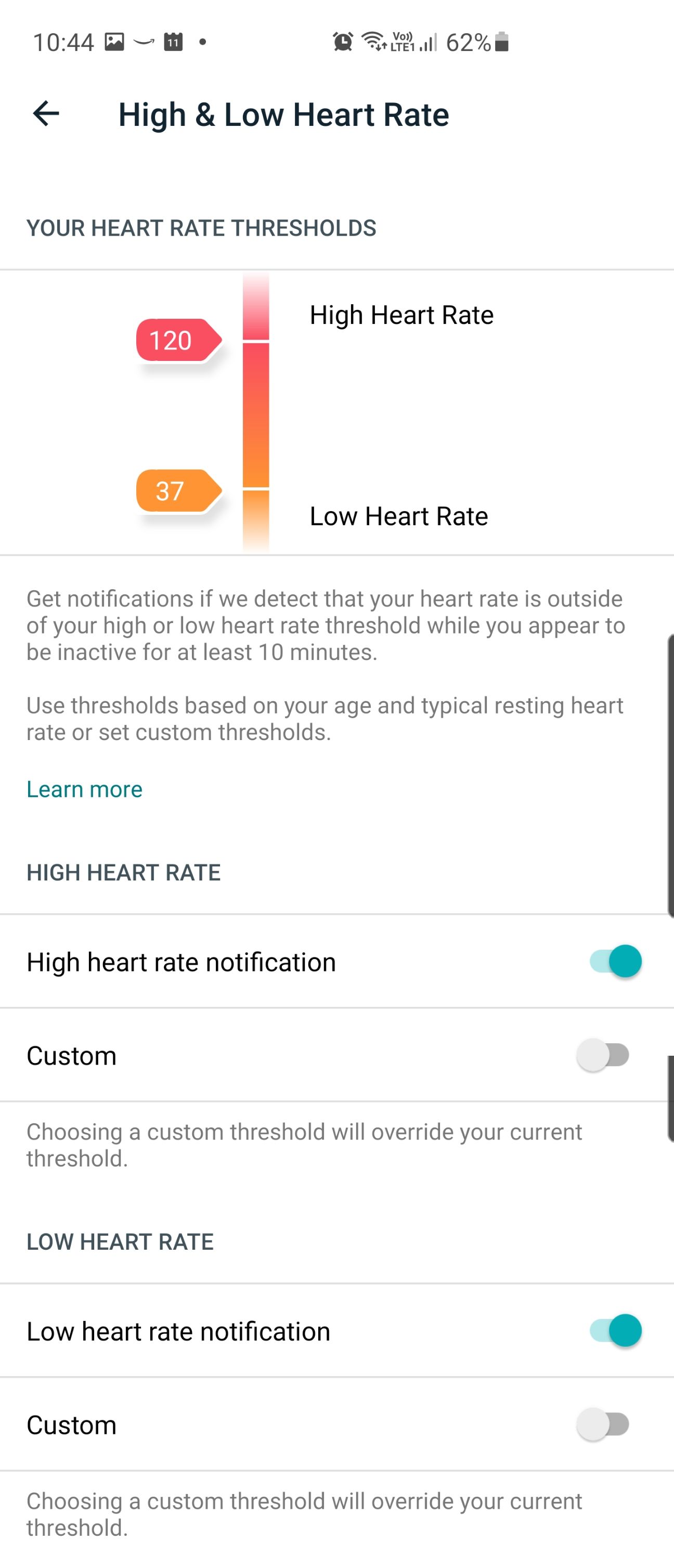Go back from High & Low Heart Rate

pos(46,114)
